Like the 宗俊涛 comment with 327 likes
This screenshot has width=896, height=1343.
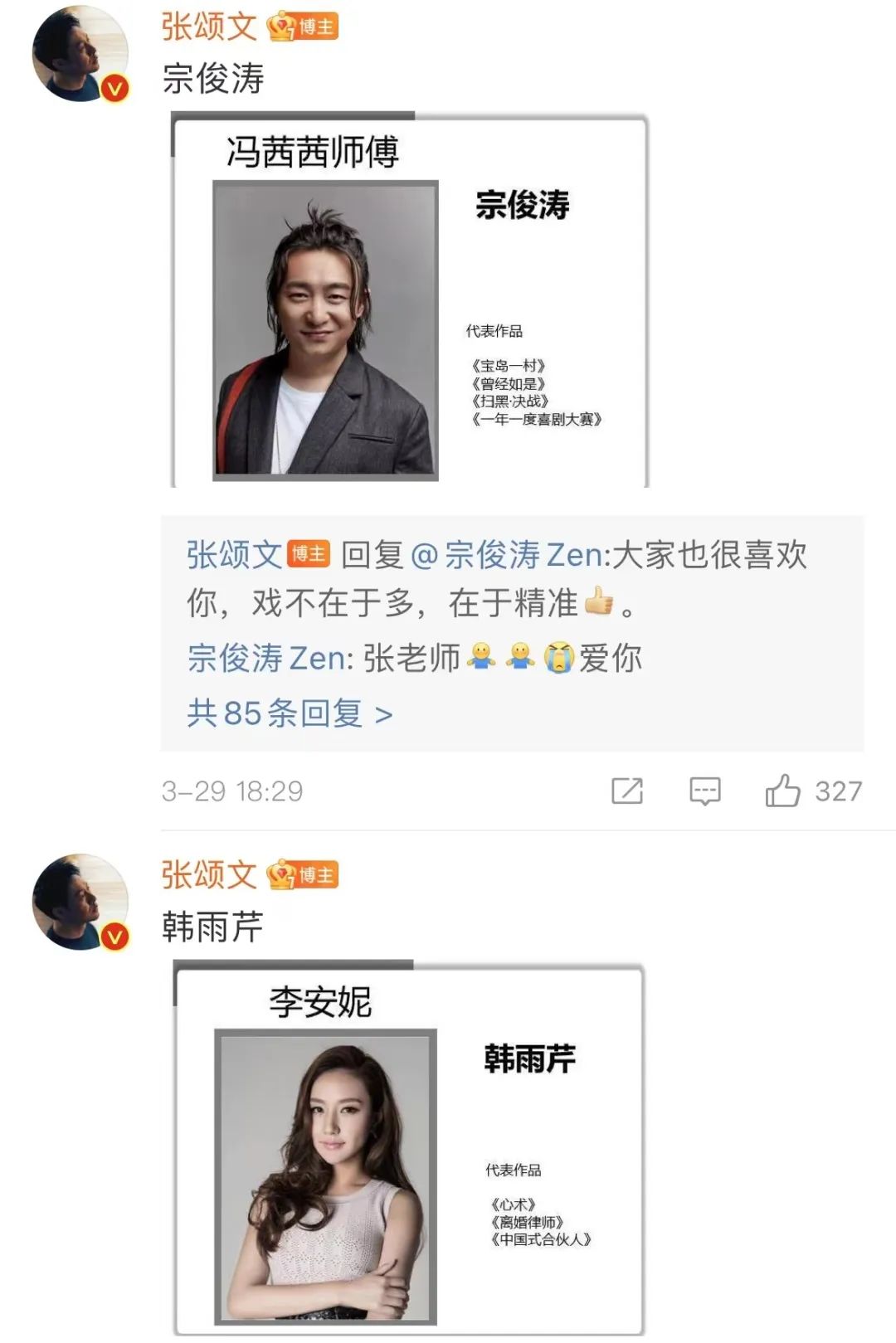[782, 791]
